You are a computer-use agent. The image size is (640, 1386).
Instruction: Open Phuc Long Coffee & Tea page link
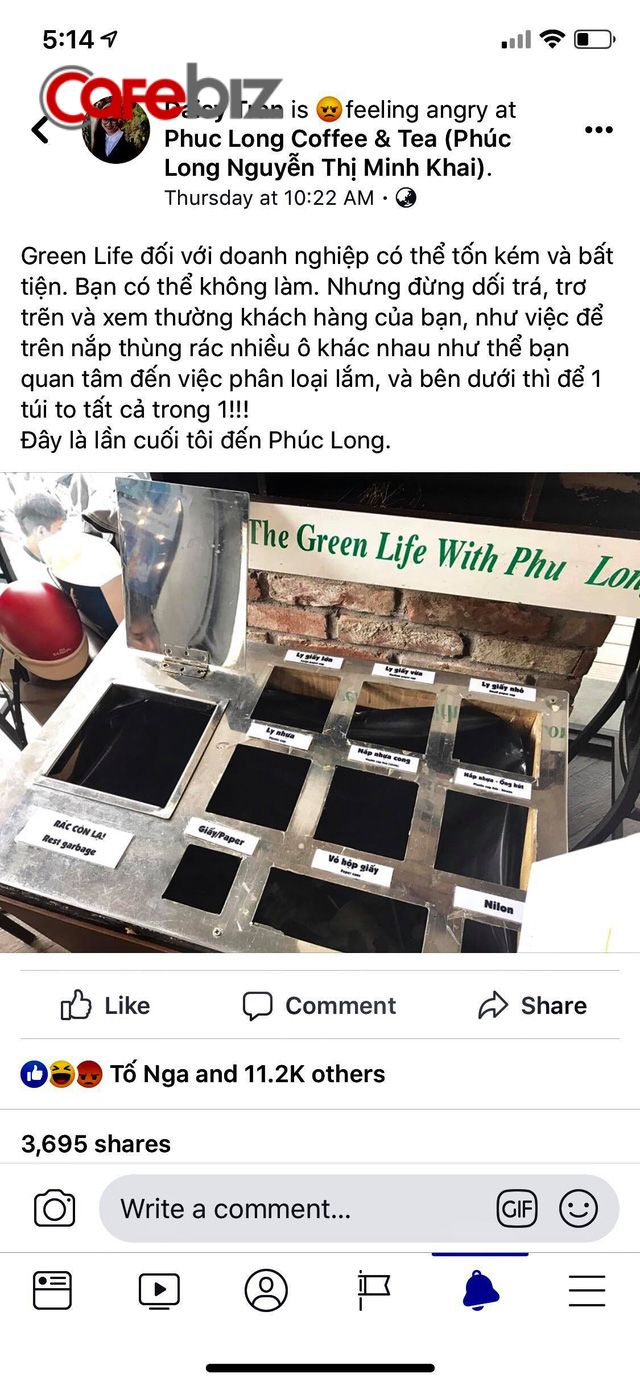click(337, 139)
